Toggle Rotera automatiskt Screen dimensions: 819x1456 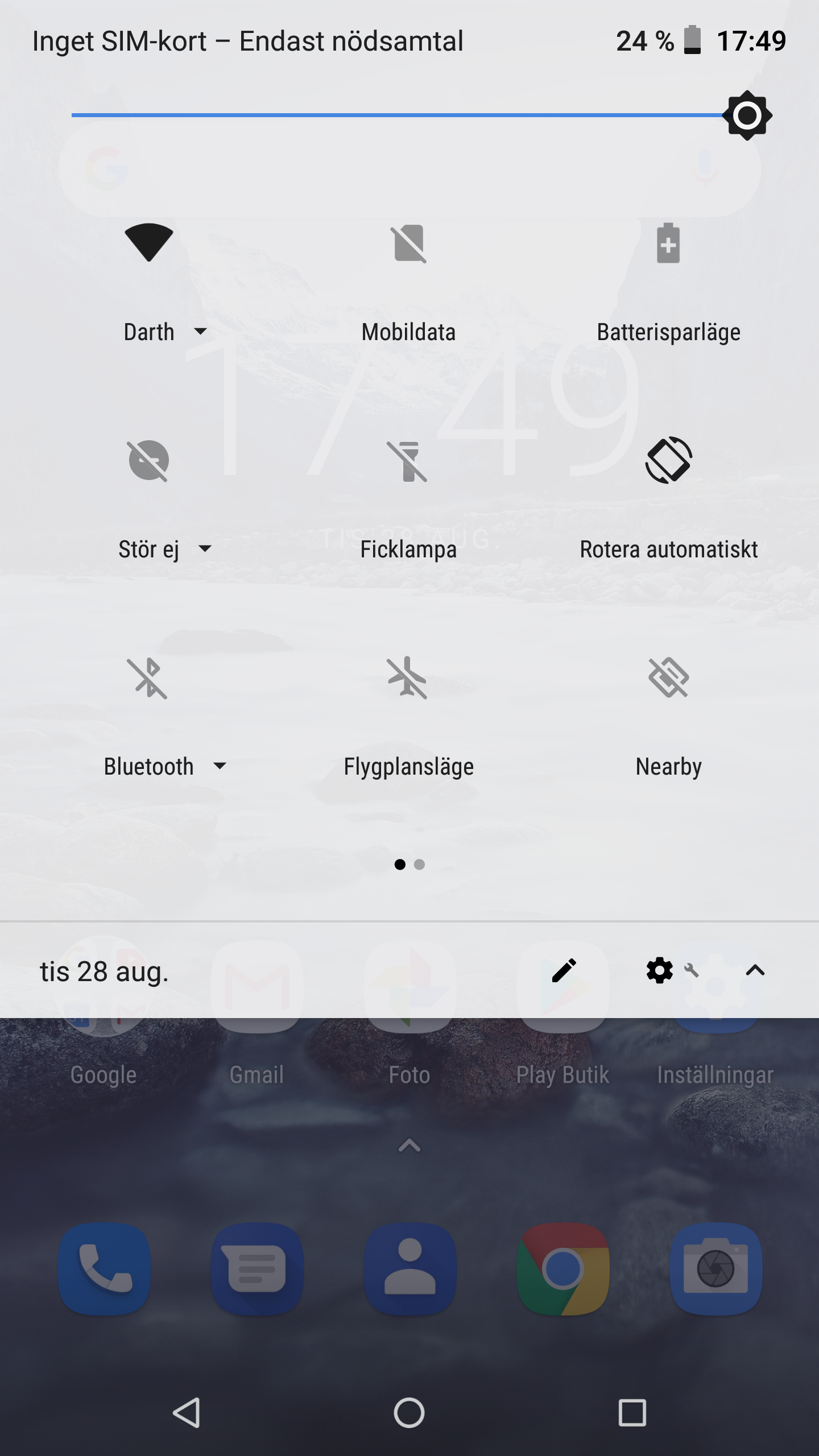(x=668, y=460)
